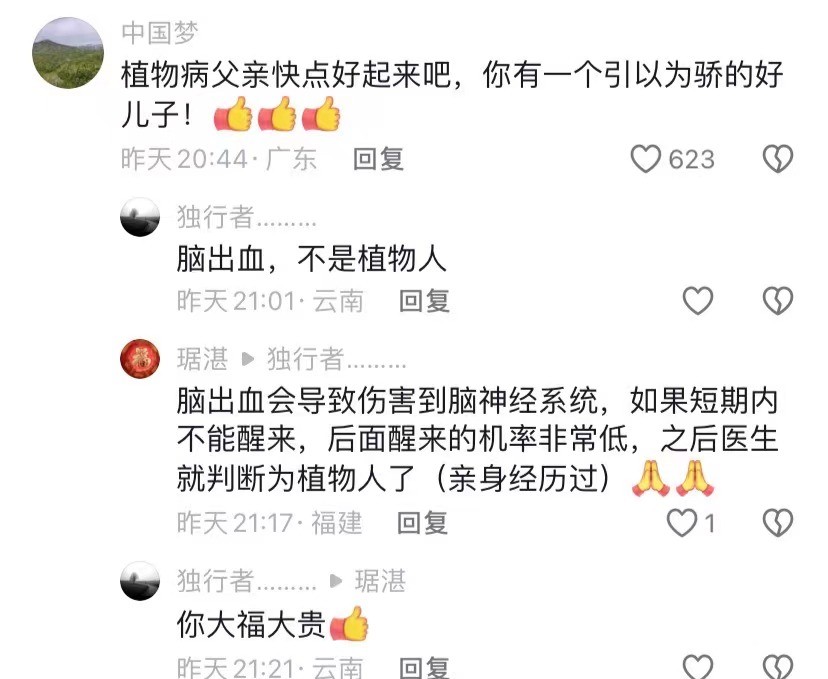
Task: Reply to 中国梦's comment
Action: tap(378, 158)
